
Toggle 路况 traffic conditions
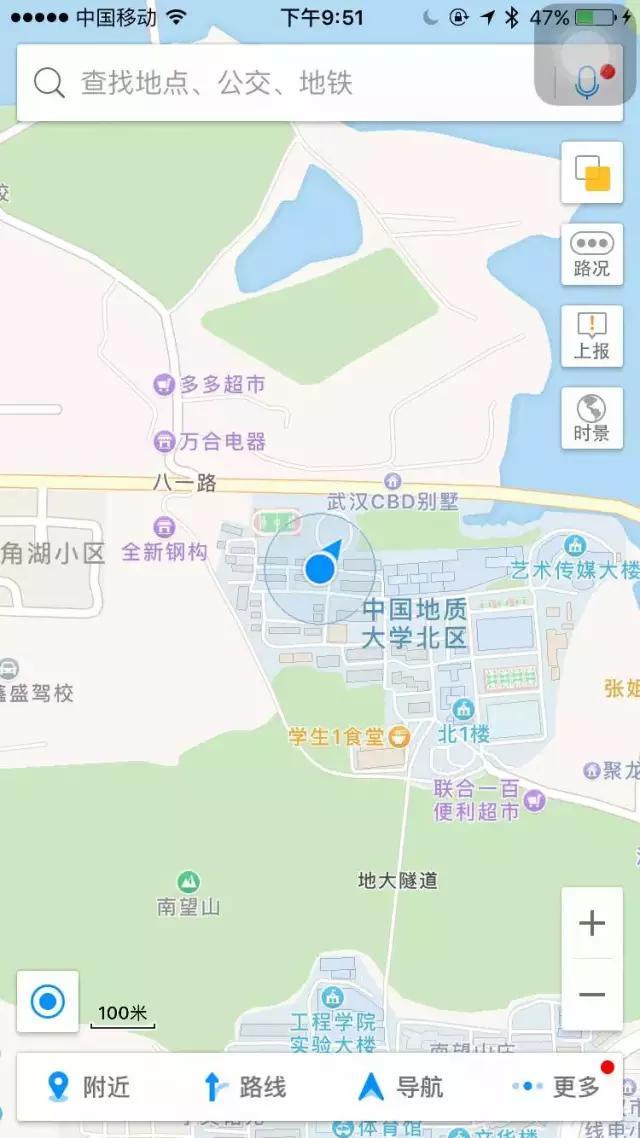[592, 255]
